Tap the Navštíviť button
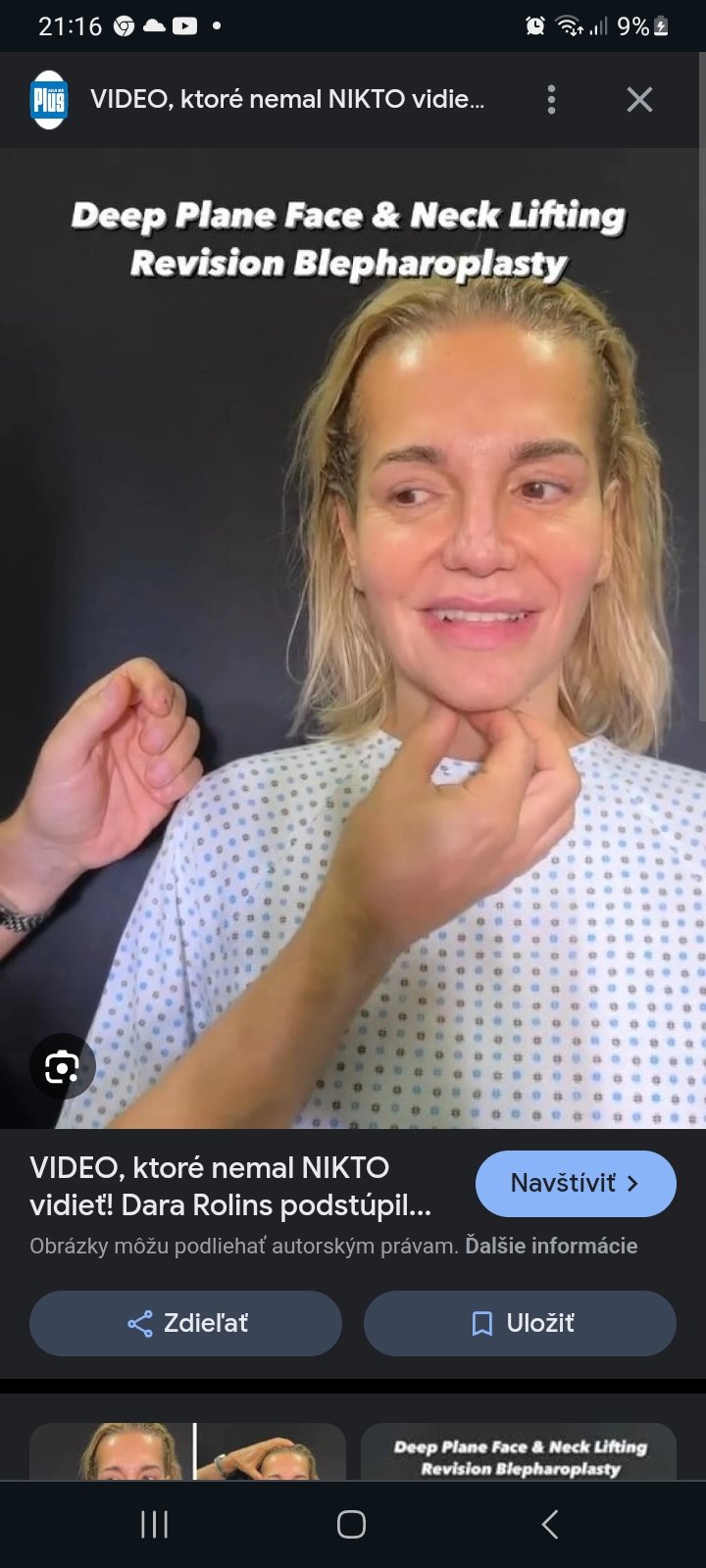Image resolution: width=706 pixels, height=1568 pixels. click(x=576, y=1184)
